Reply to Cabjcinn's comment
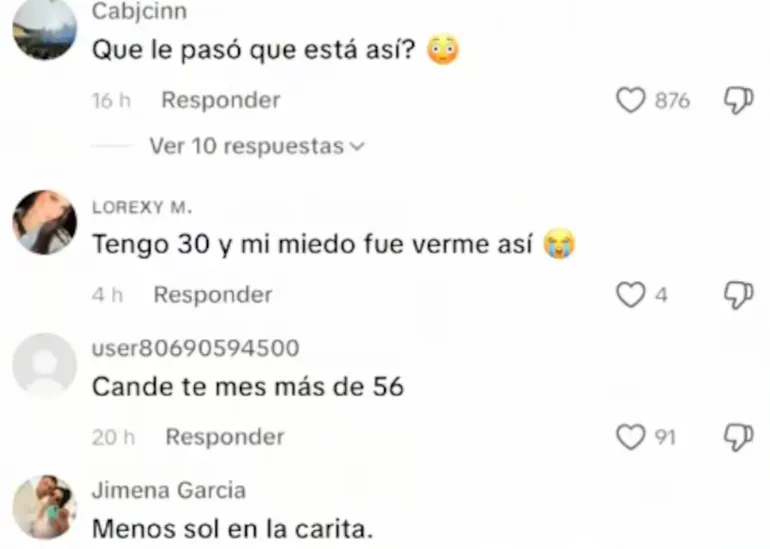 click(221, 100)
